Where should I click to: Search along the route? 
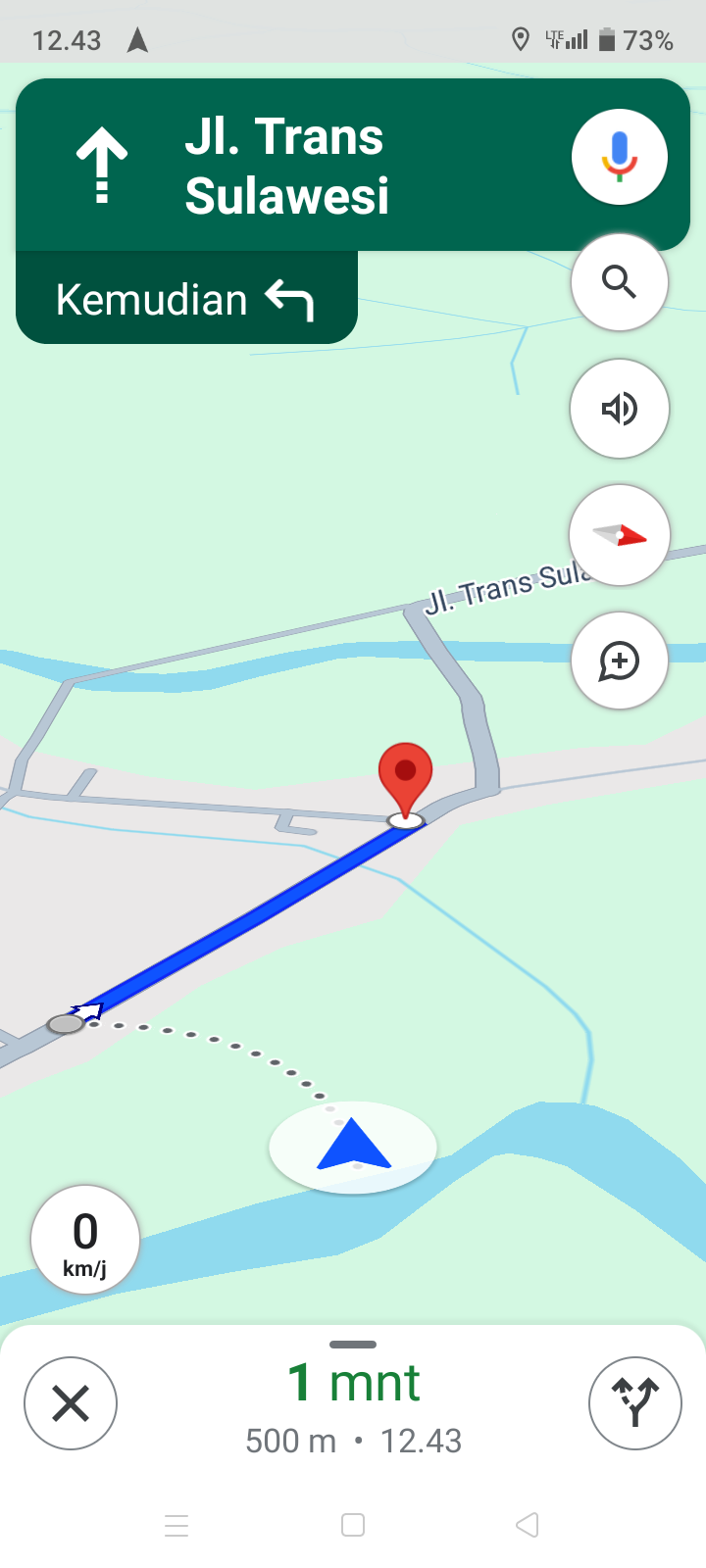pyautogui.click(x=620, y=282)
